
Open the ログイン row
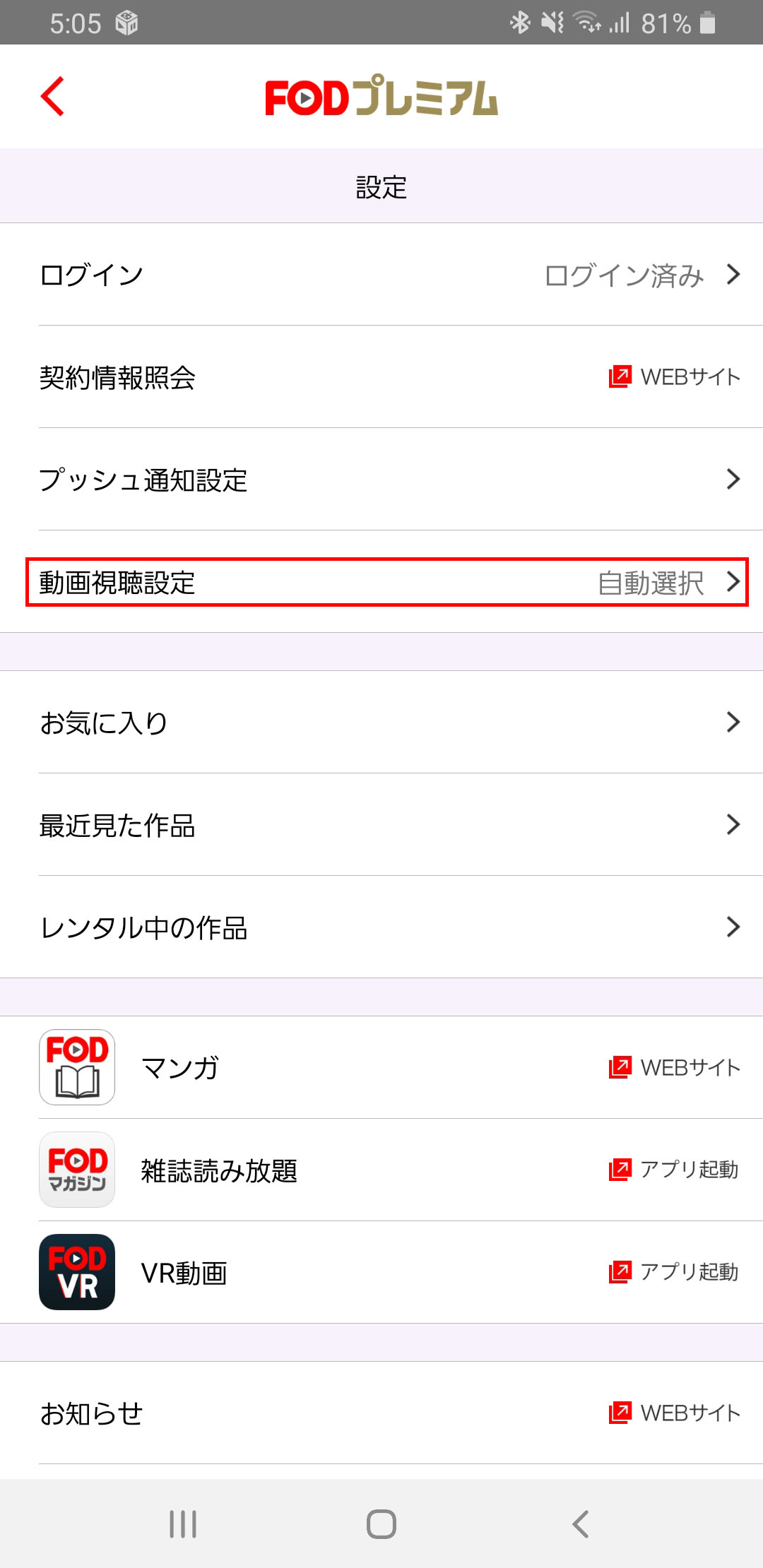coord(381,275)
